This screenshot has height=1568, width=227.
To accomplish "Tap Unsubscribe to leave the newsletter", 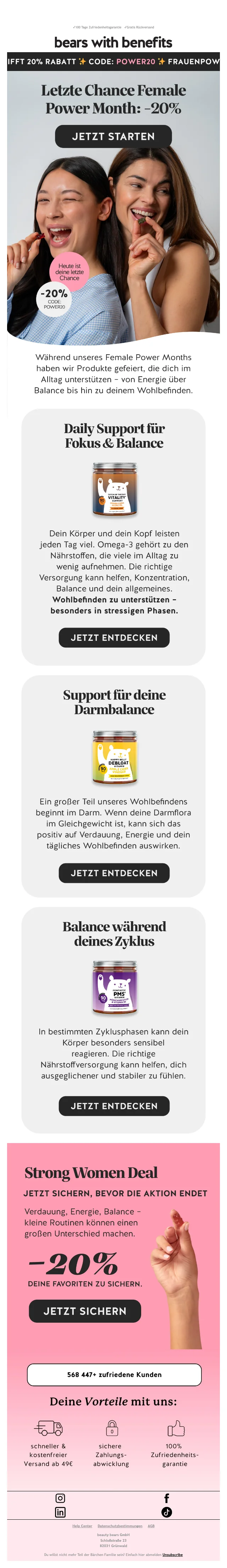I will coord(172,1555).
